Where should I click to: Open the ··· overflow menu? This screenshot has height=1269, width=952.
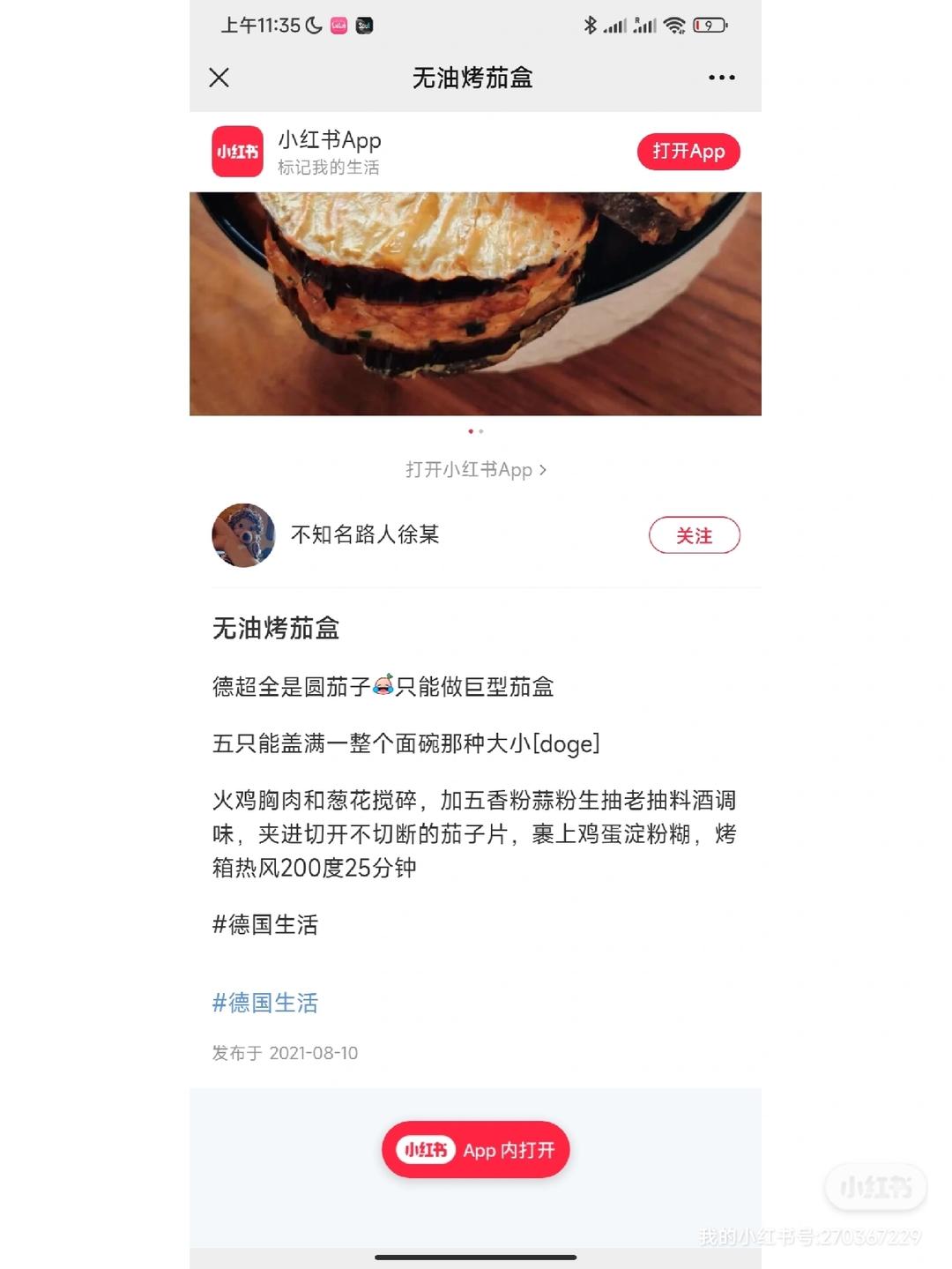(x=720, y=78)
